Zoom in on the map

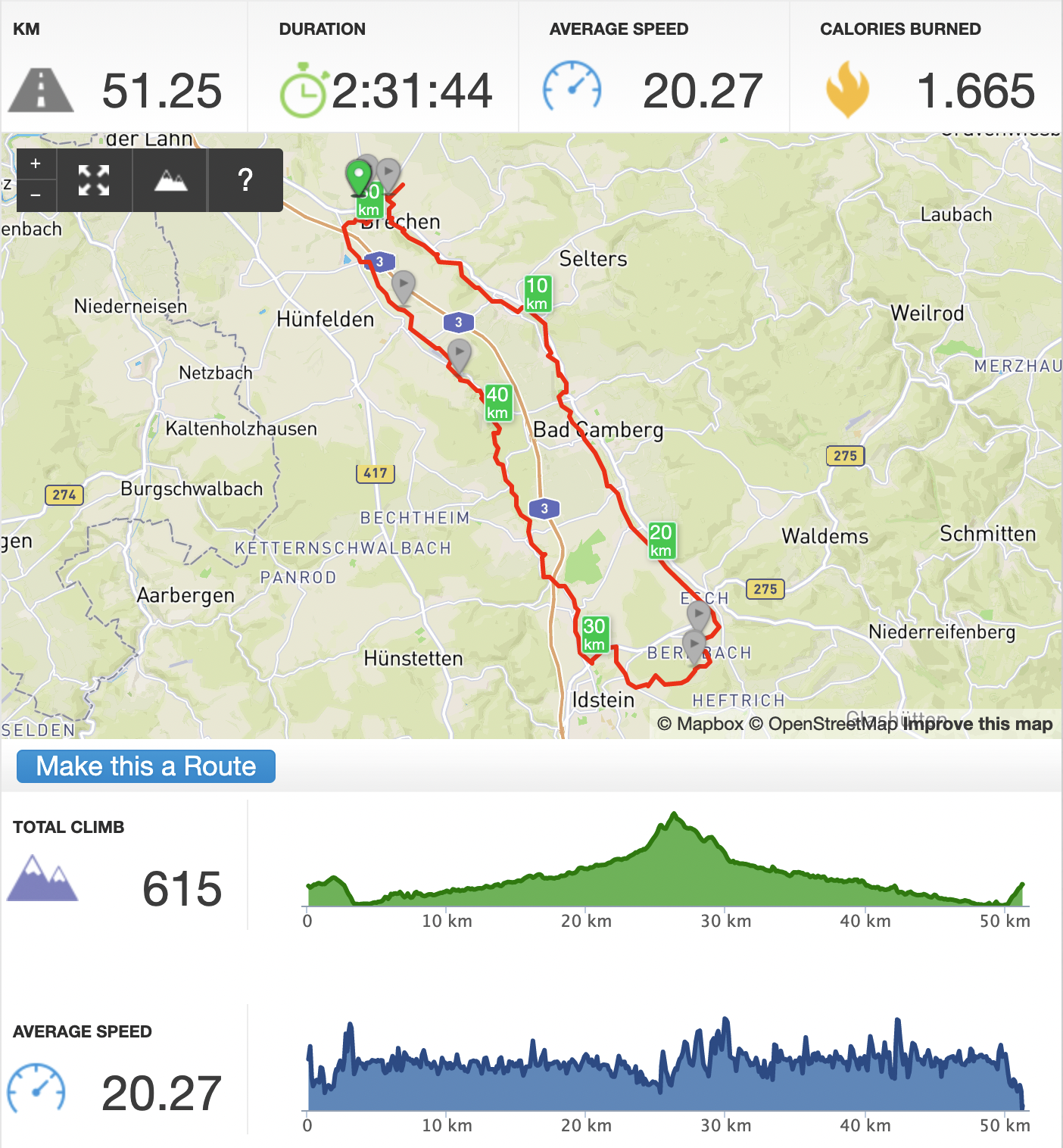click(35, 164)
